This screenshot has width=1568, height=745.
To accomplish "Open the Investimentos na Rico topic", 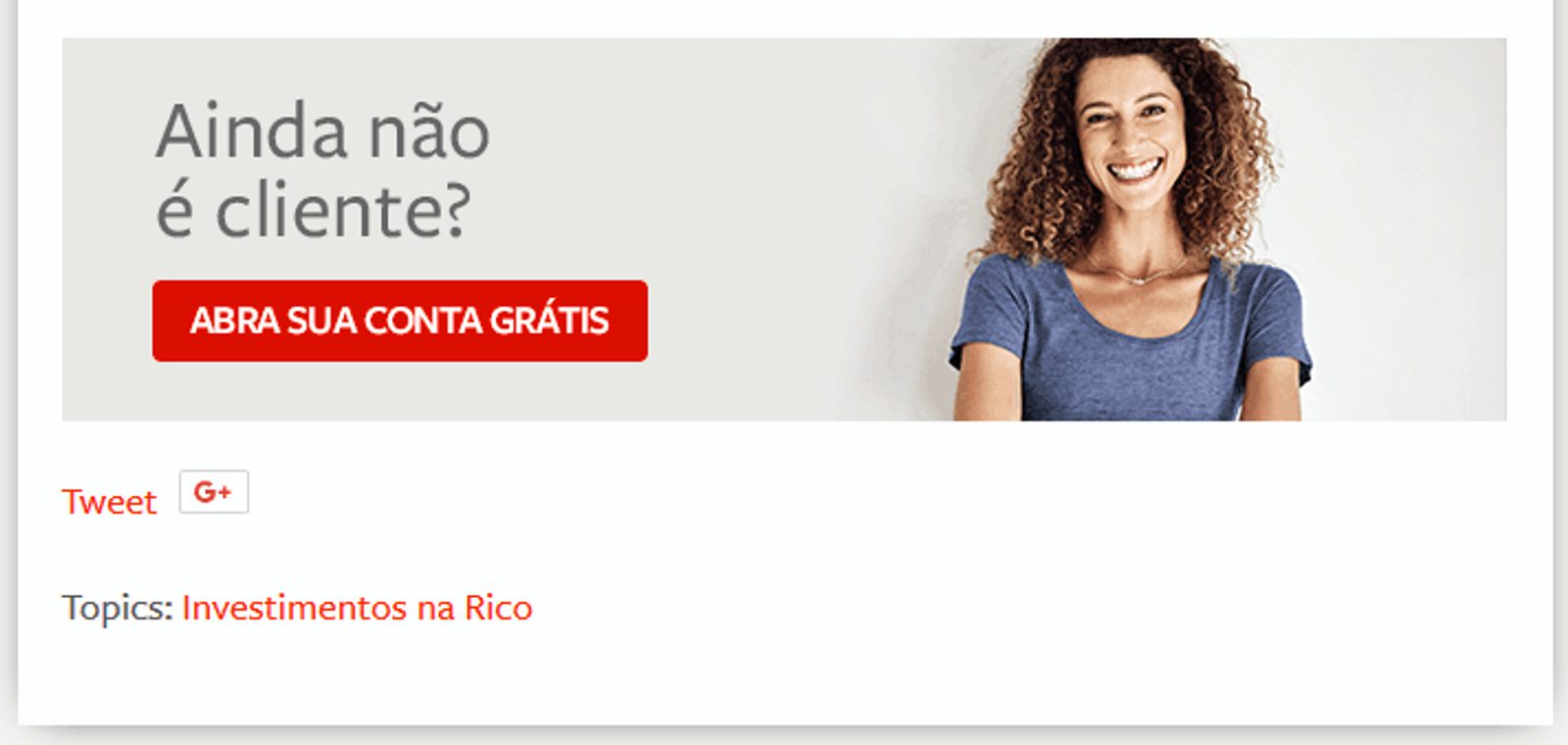I will (x=357, y=608).
